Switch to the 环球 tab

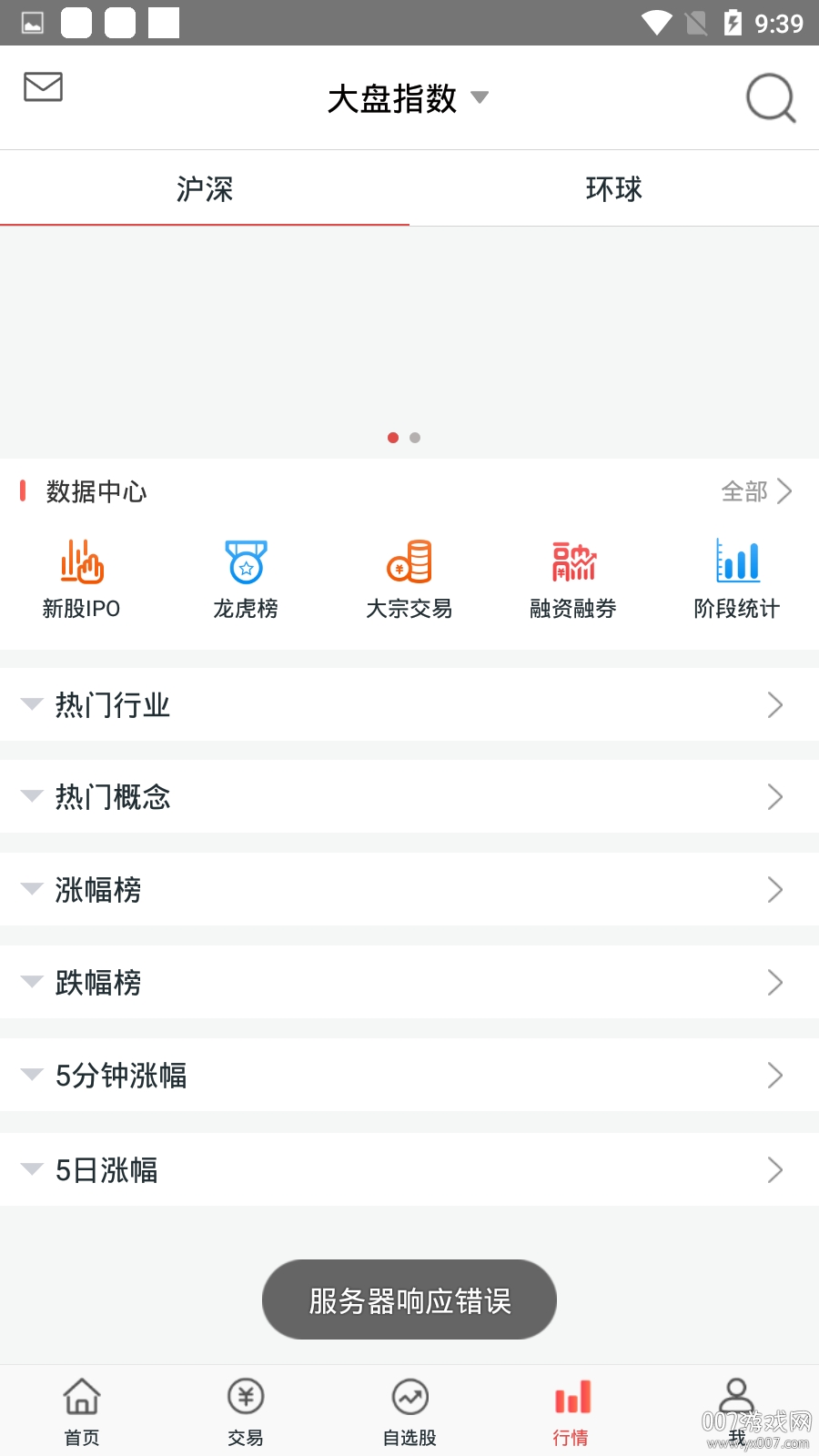tap(614, 188)
